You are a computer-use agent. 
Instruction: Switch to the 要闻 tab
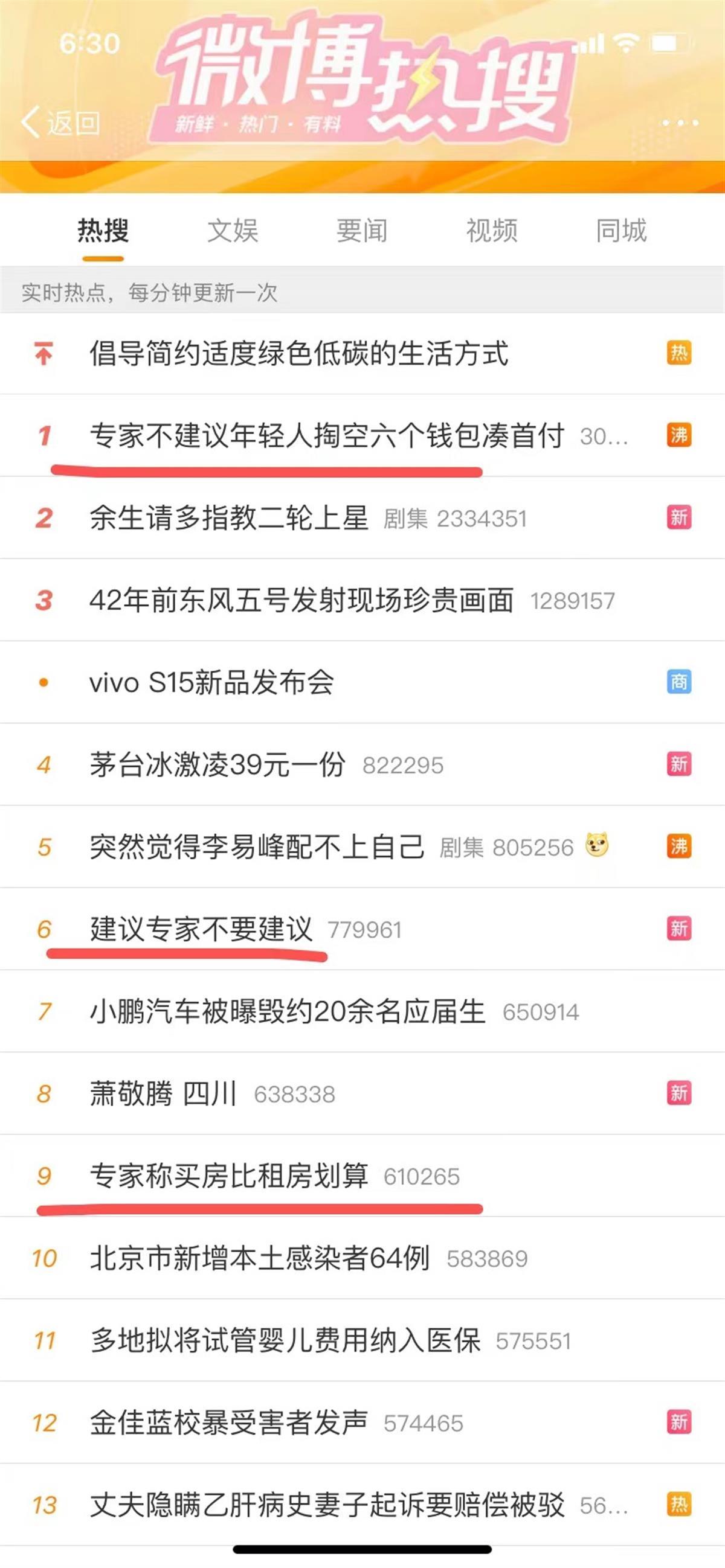(x=364, y=231)
